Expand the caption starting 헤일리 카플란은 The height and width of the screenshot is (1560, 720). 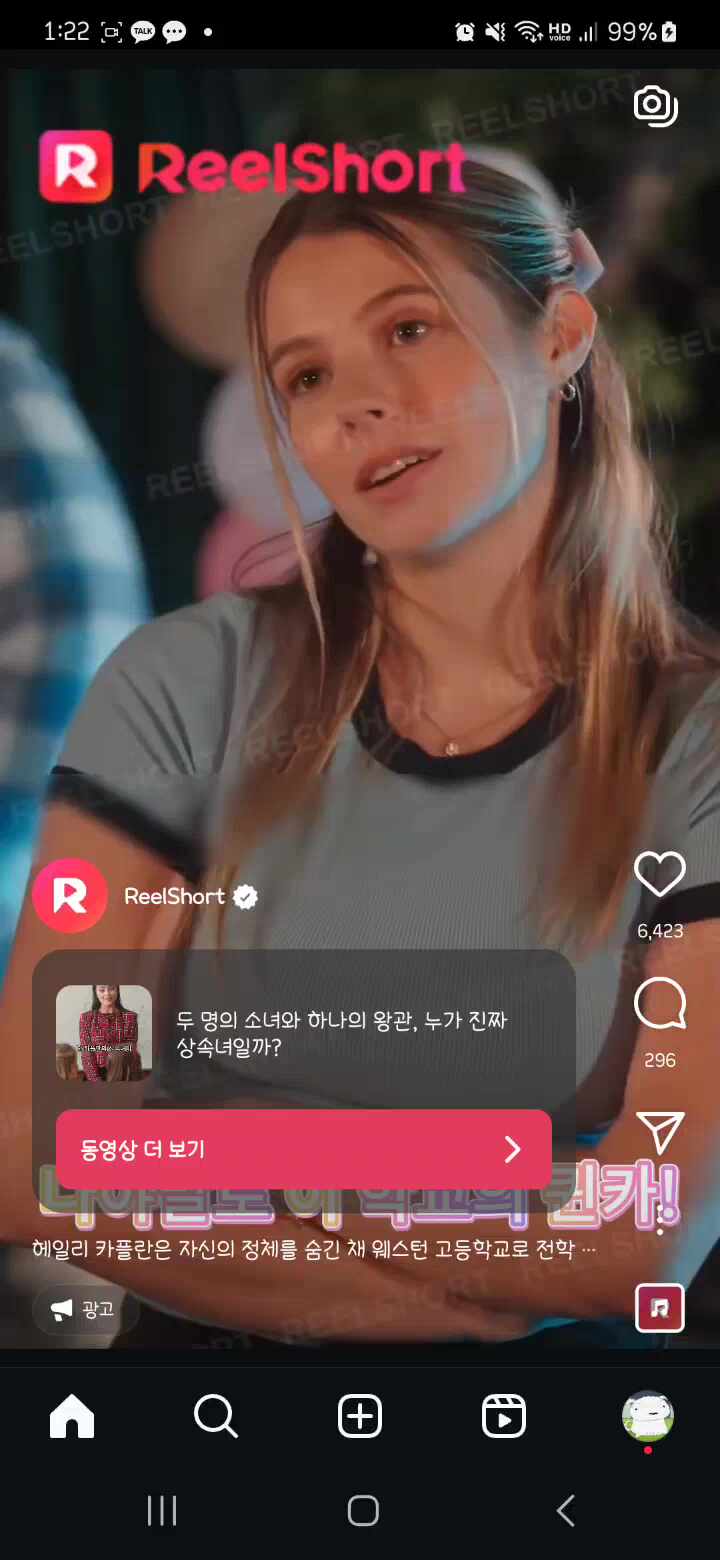(x=315, y=1250)
